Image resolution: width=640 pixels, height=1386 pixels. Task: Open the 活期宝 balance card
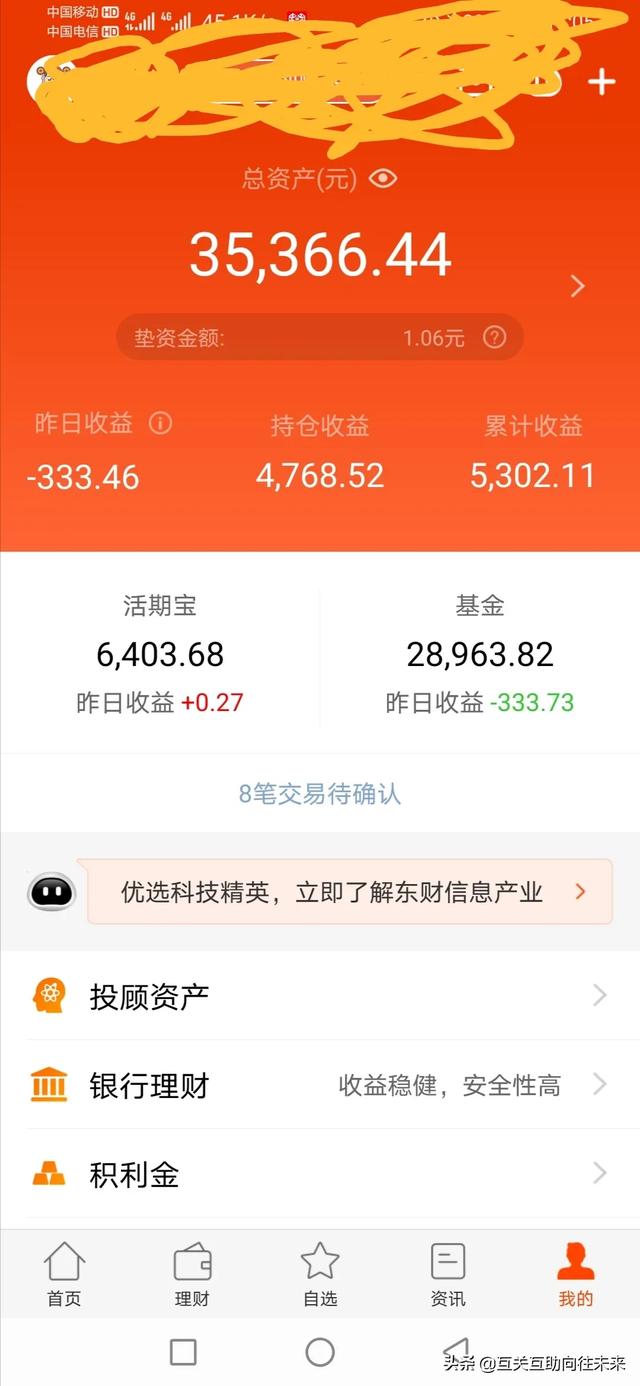coord(160,654)
